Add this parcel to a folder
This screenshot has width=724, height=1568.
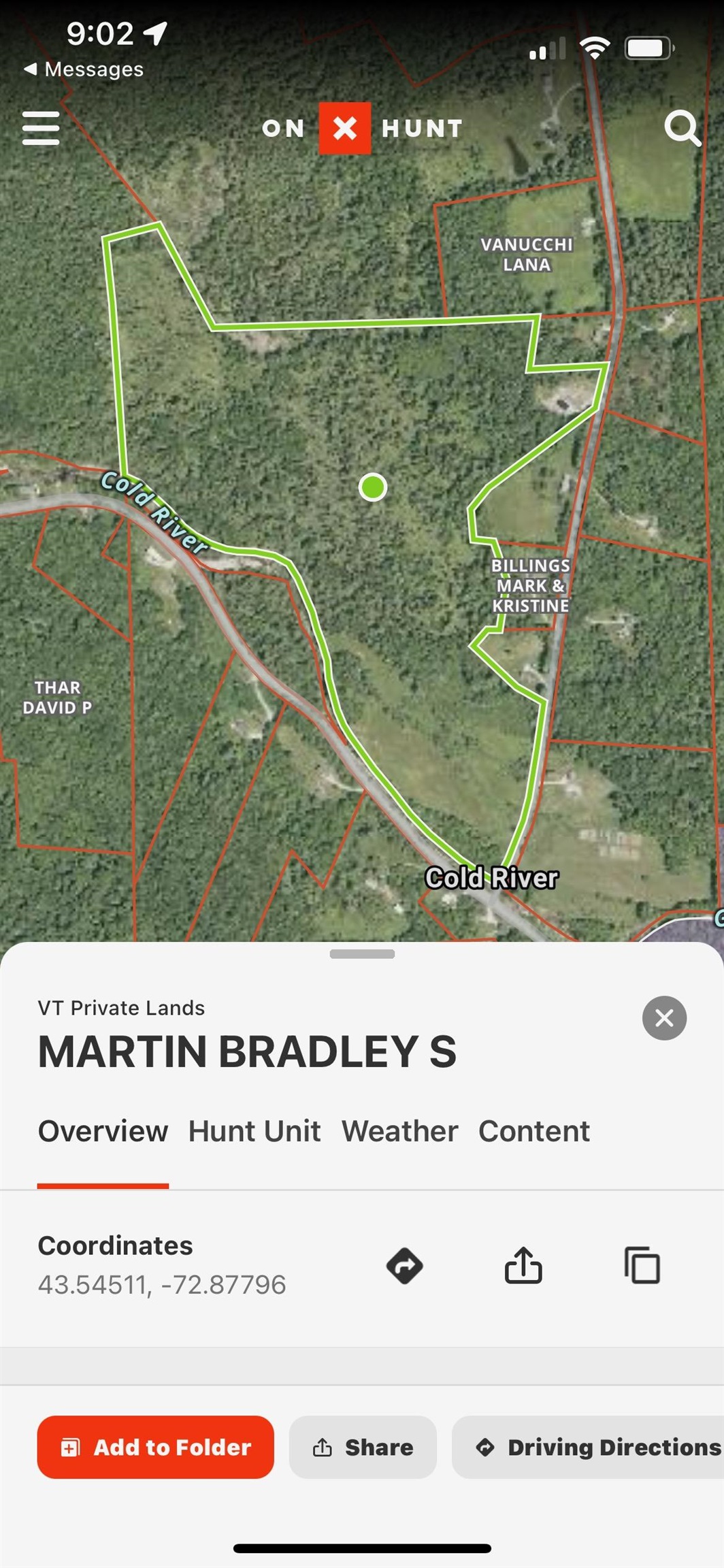click(156, 1447)
